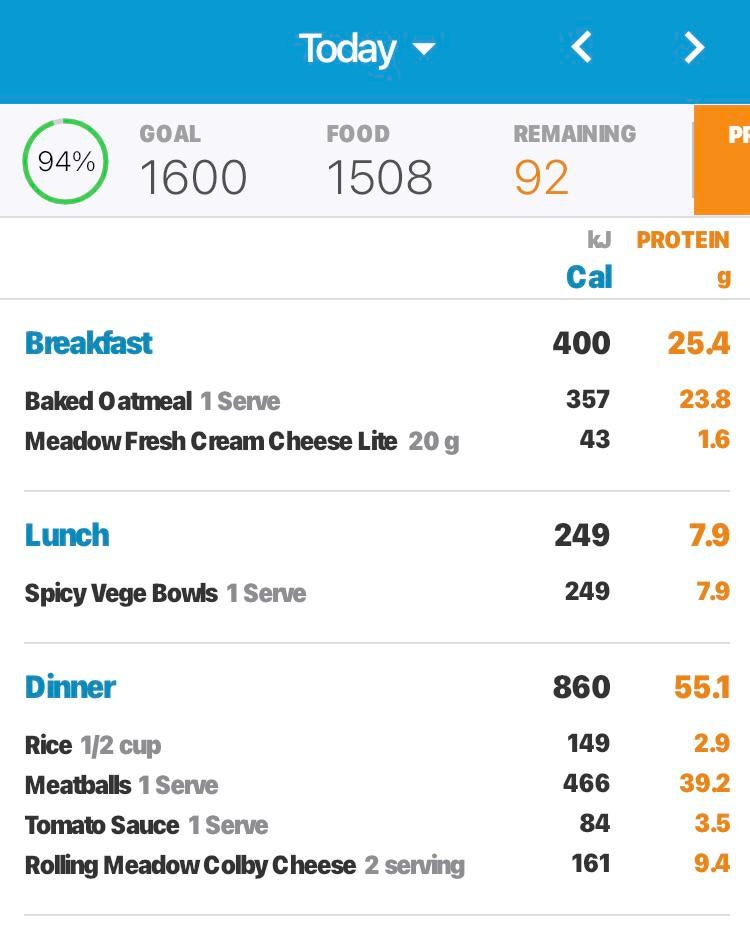Viewport: 750px width, 936px height.
Task: Open the Breakfast meal section
Action: [x=89, y=343]
